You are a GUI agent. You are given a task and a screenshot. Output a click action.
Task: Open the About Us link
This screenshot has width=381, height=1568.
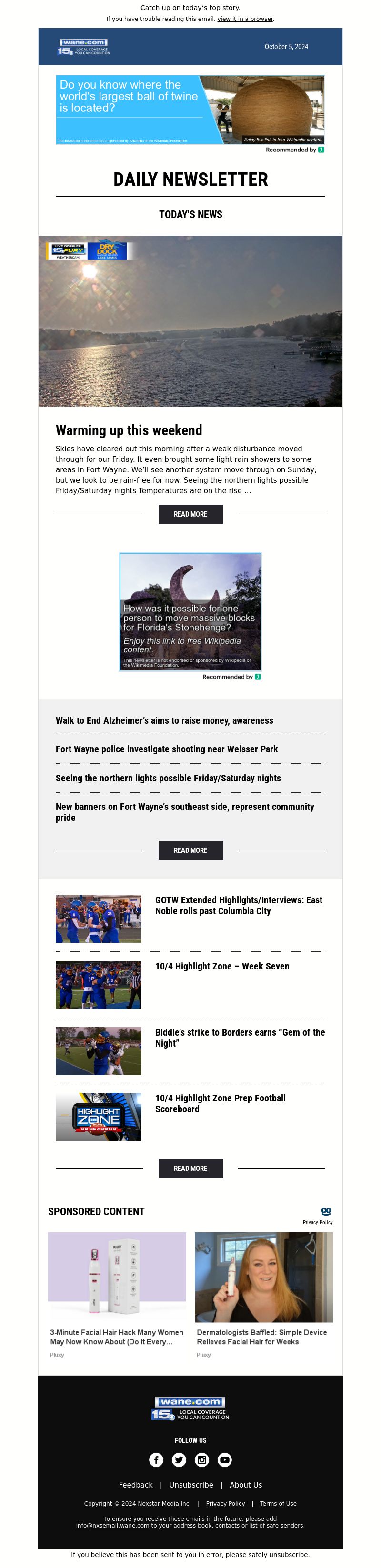[x=246, y=1485]
